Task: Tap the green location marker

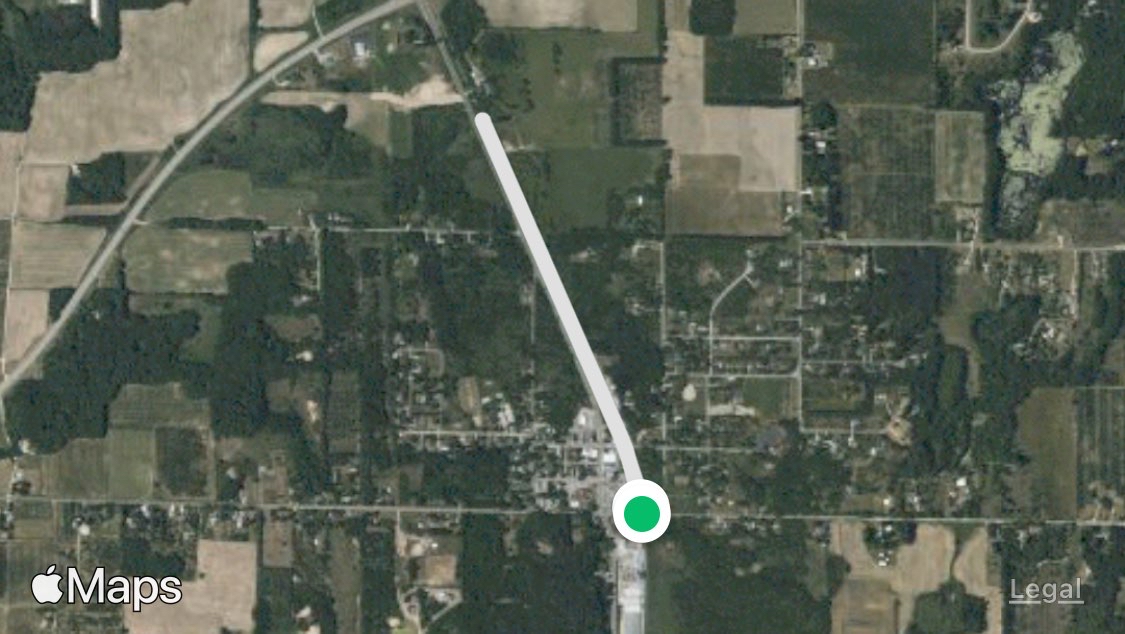Action: 641,513
